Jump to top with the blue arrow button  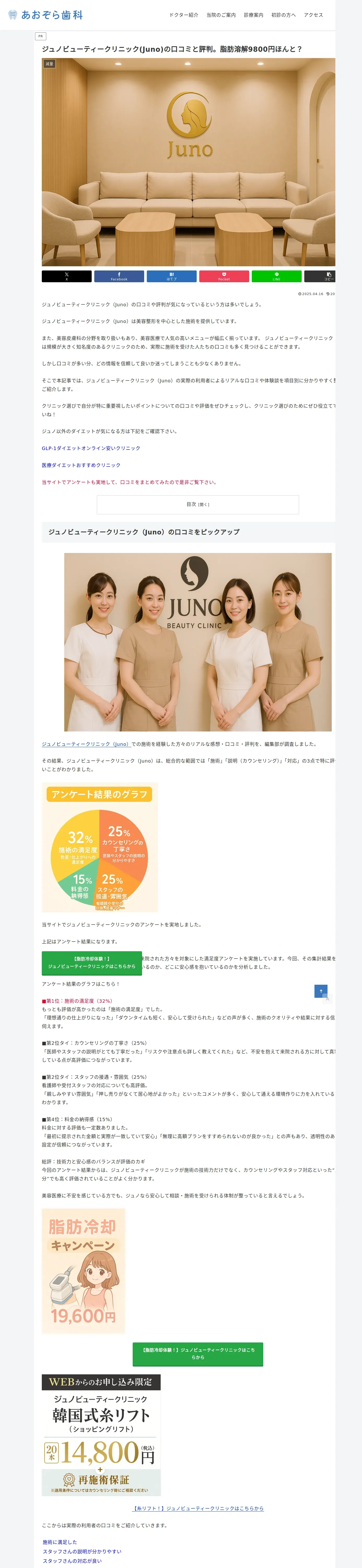click(321, 991)
